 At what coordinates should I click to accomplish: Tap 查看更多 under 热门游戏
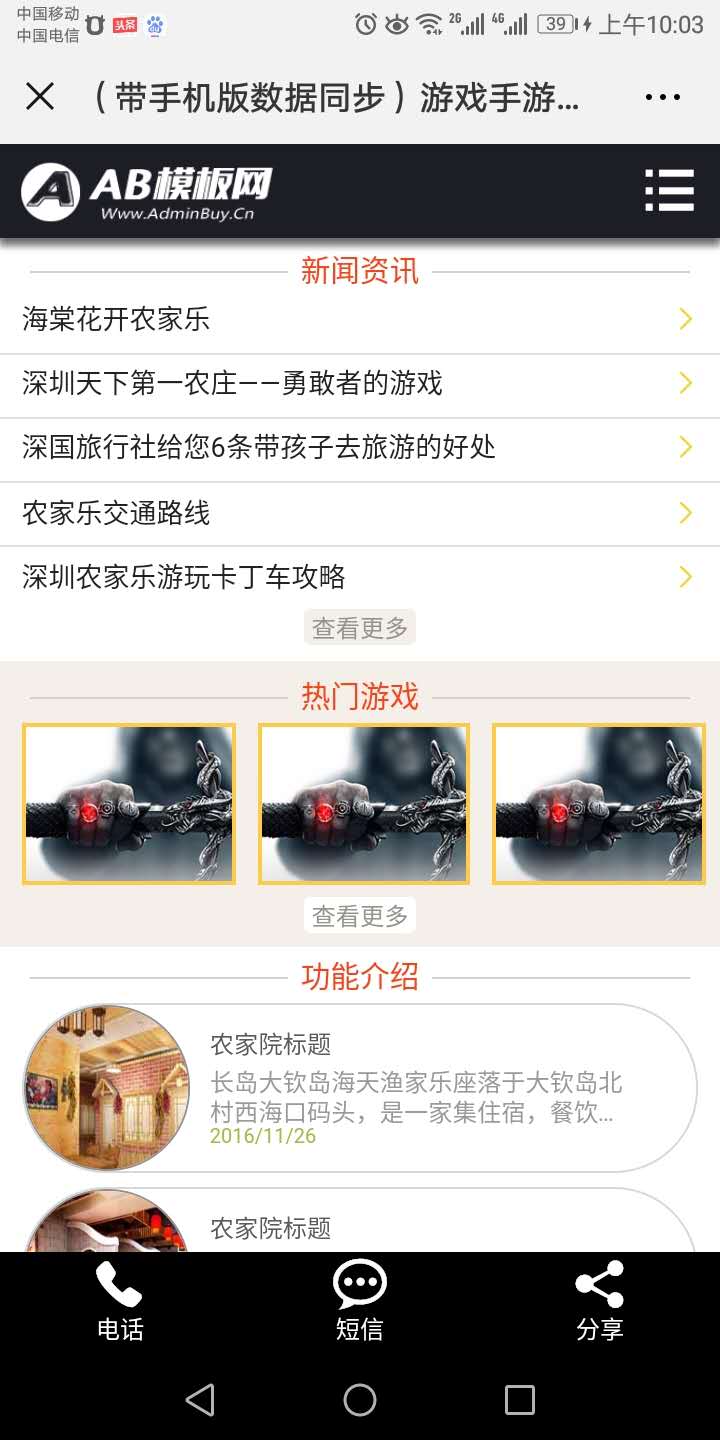pos(360,915)
